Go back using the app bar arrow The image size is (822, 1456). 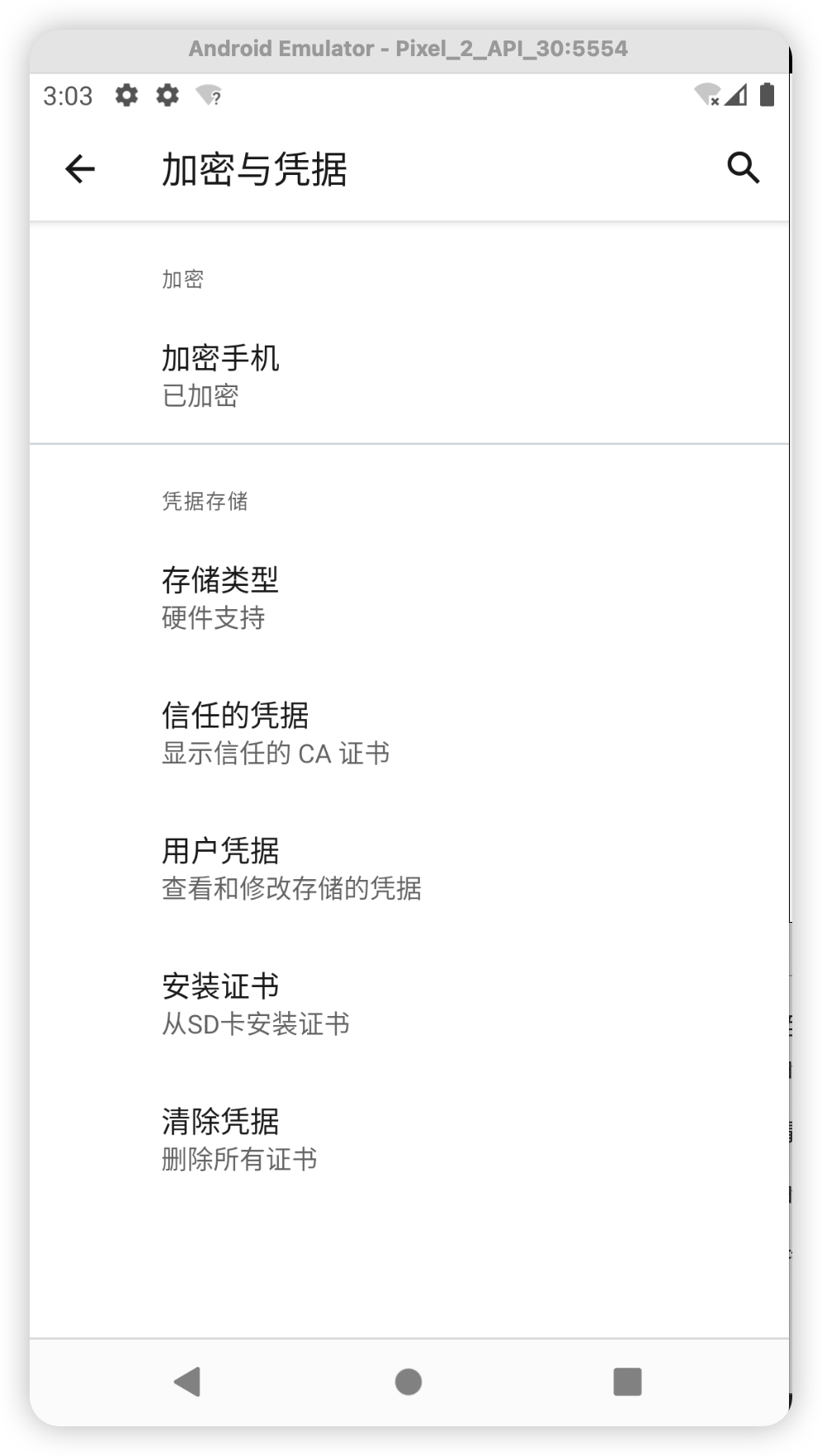[x=80, y=169]
